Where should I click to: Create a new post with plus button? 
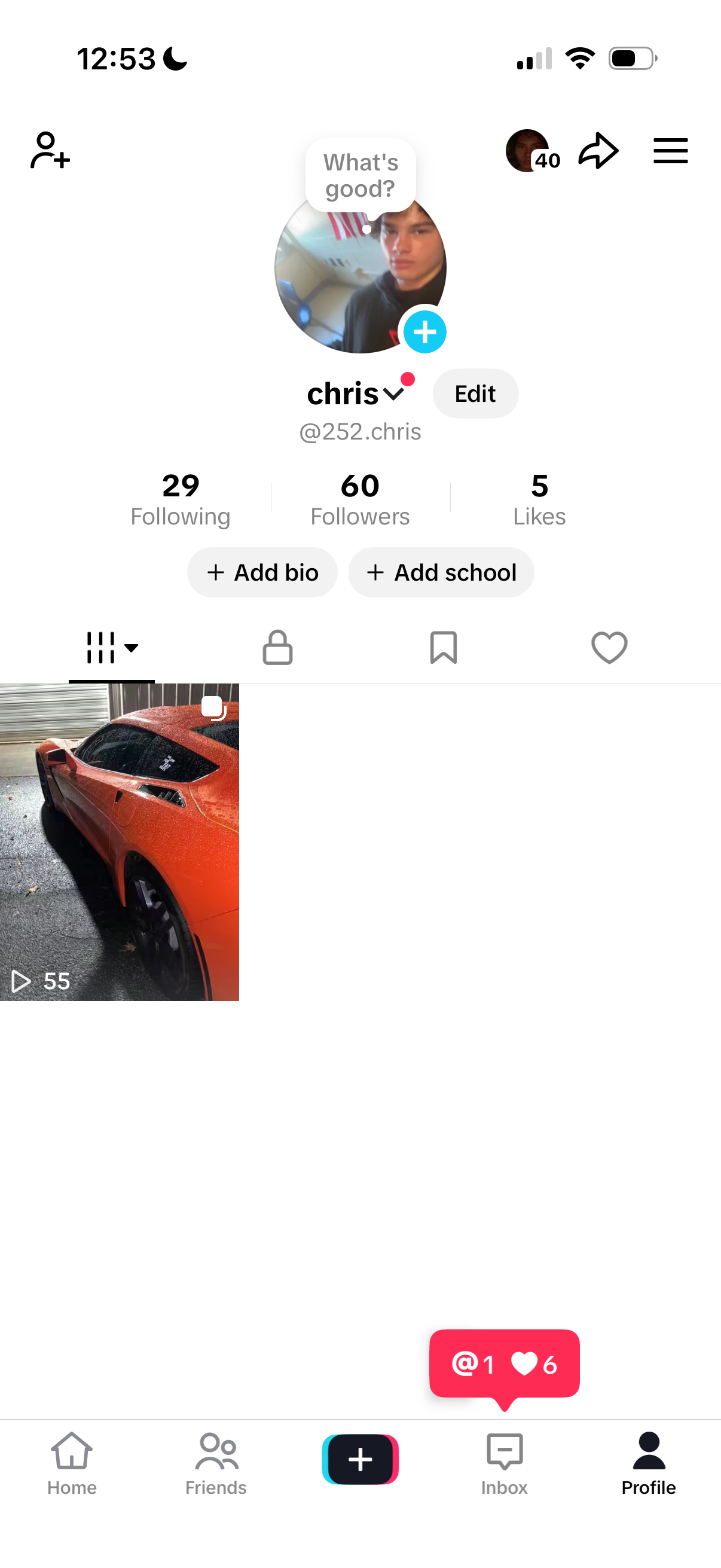360,1459
